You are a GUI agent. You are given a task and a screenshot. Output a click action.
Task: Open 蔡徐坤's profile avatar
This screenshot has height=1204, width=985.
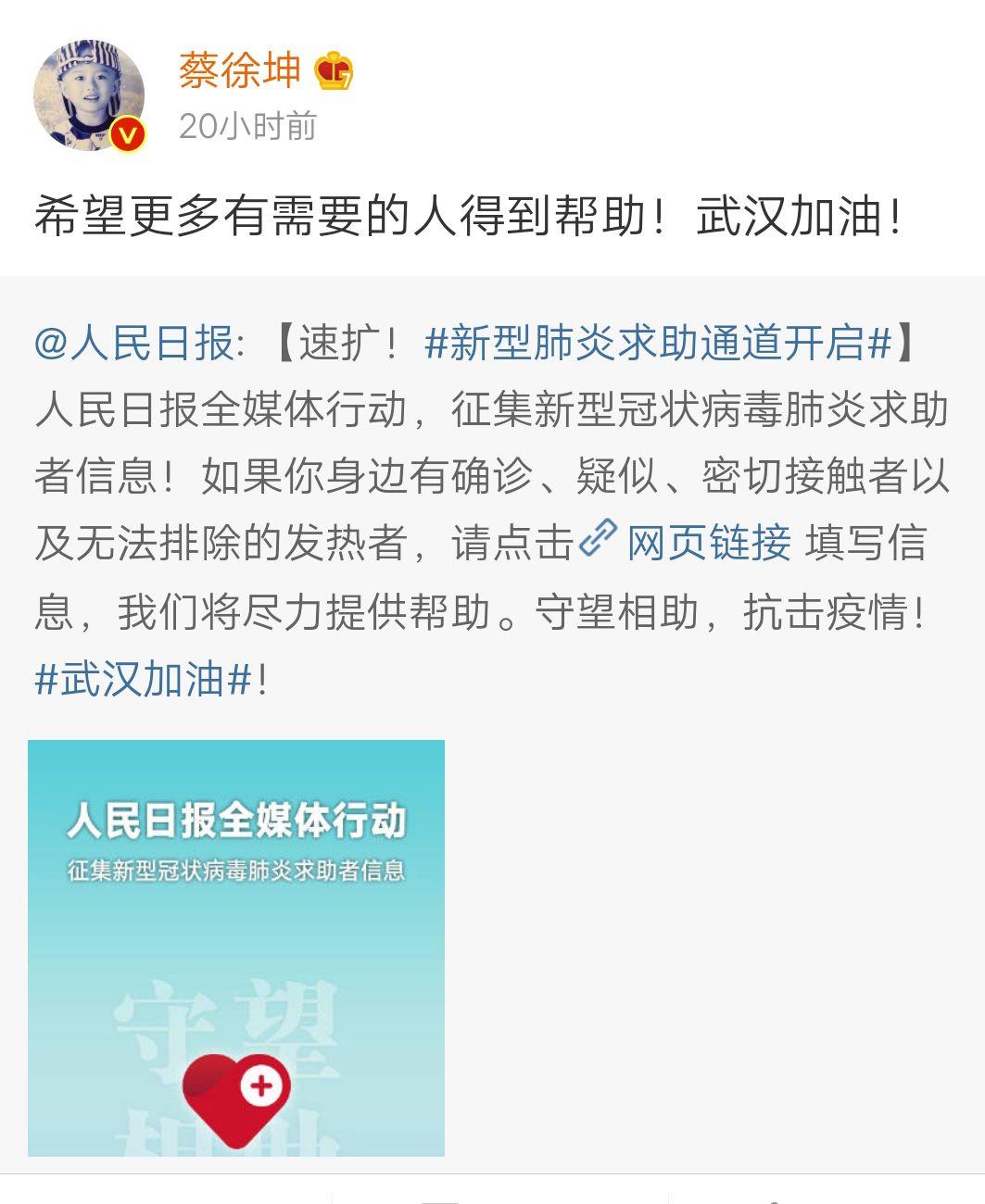pyautogui.click(x=89, y=94)
